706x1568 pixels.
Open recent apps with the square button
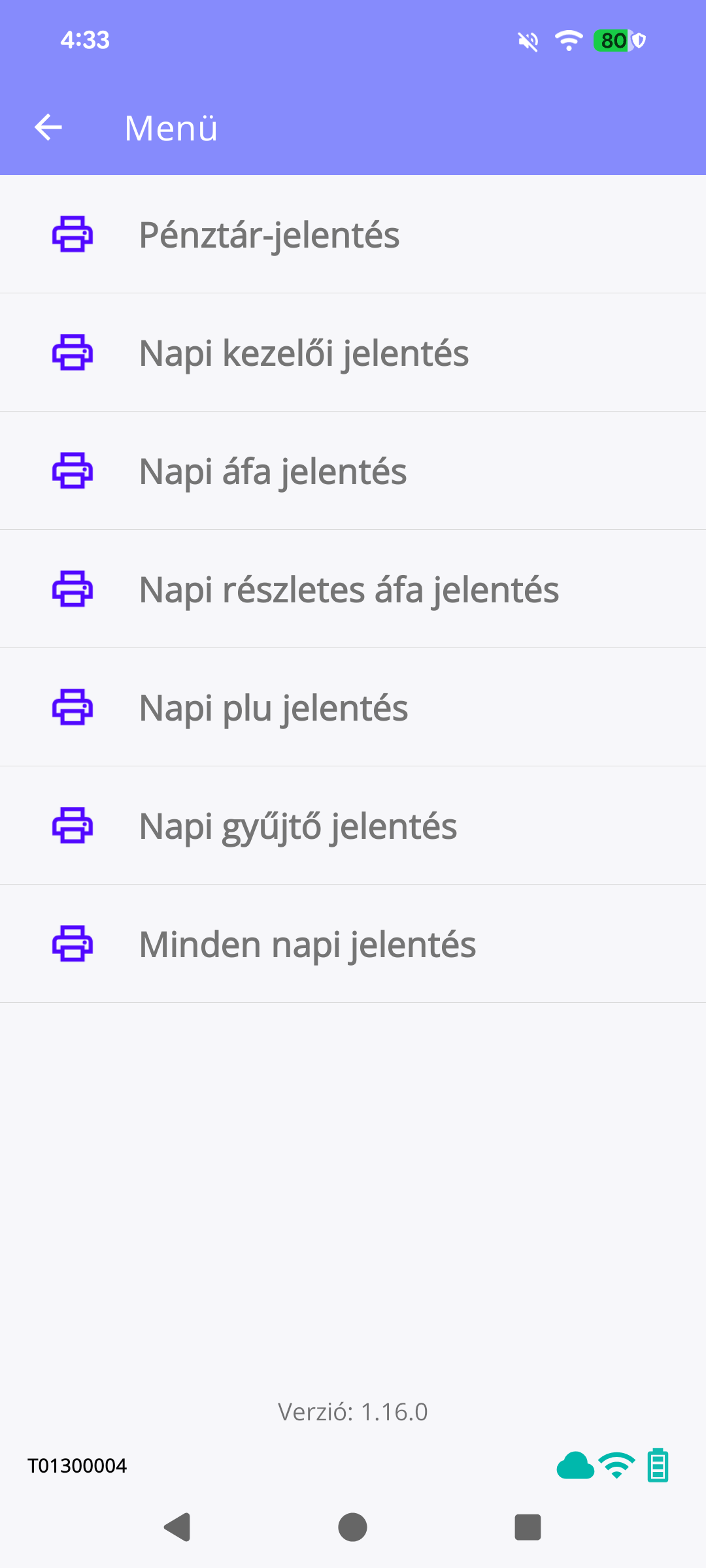click(528, 1527)
